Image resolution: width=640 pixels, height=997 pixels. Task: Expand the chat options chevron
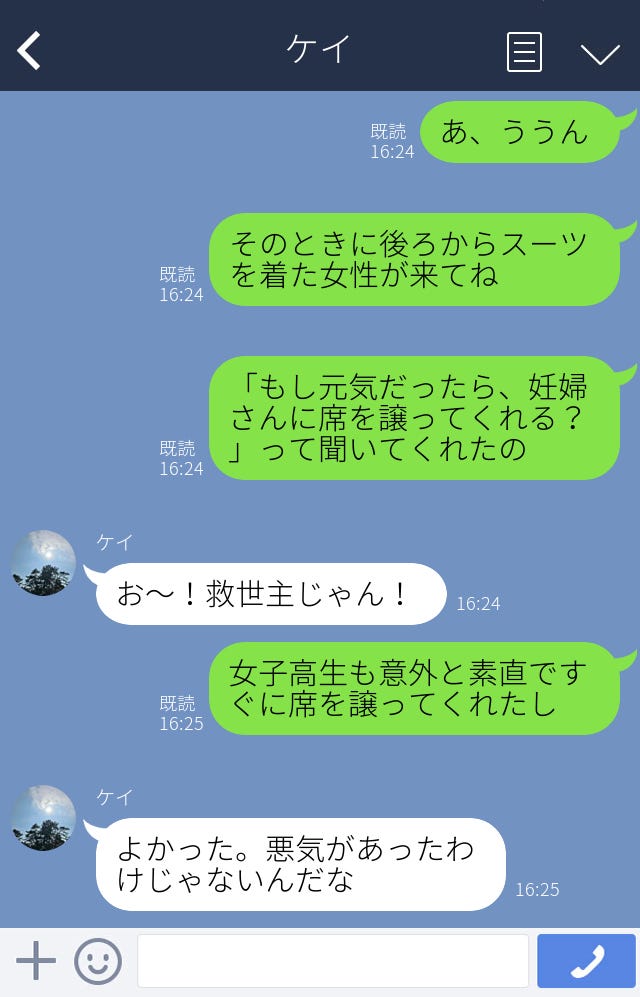[x=600, y=53]
